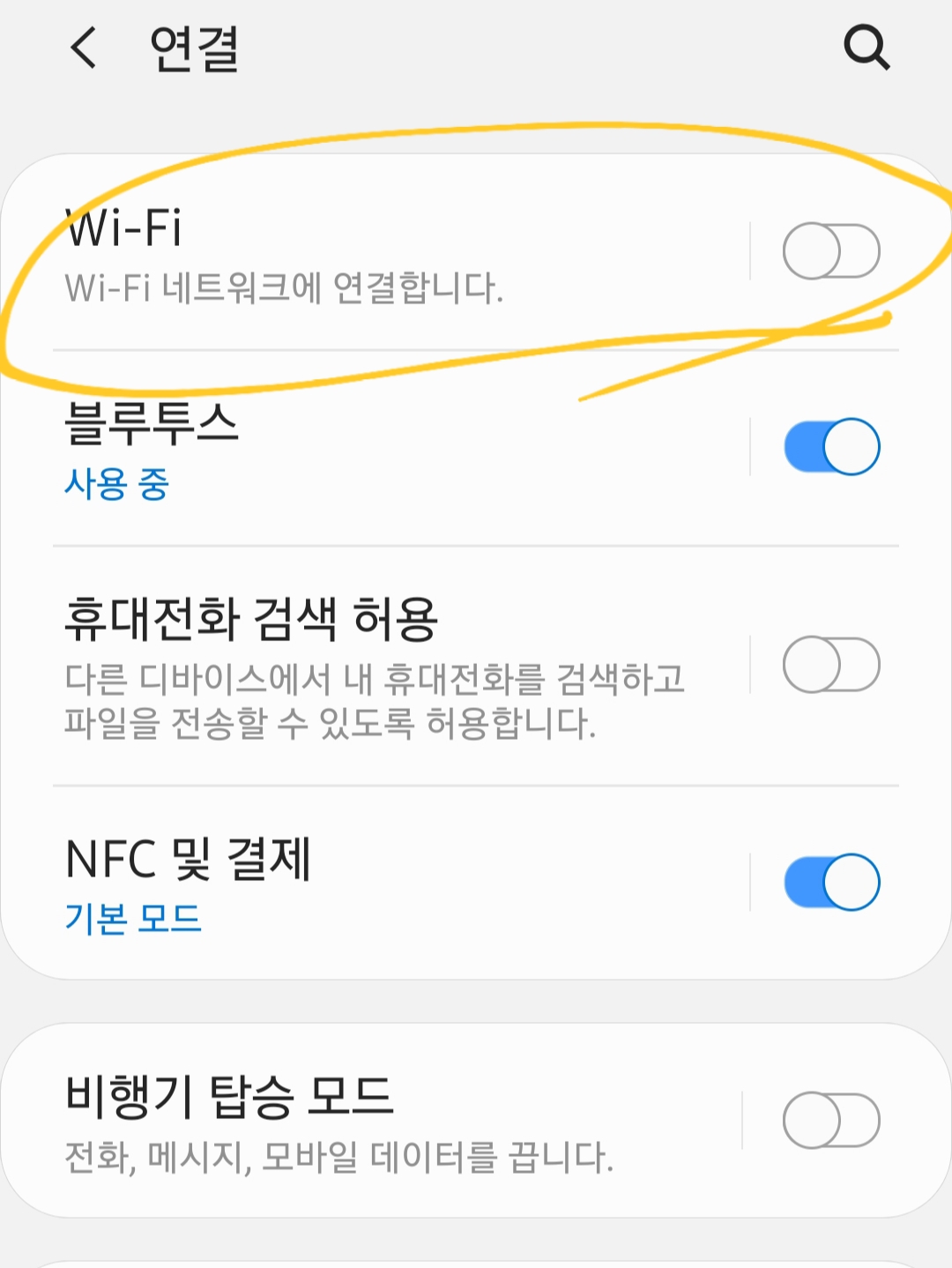Open 블루투스 settings row

coord(353,445)
